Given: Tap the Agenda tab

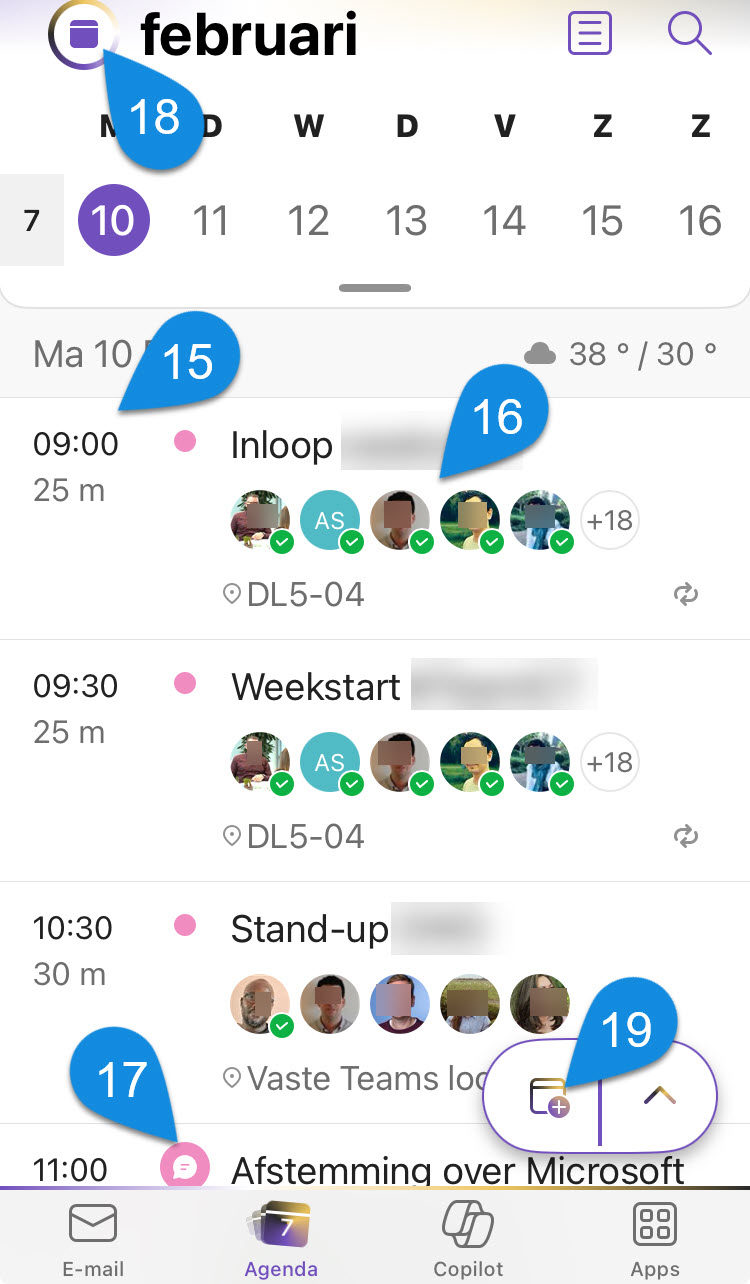Looking at the screenshot, I should (281, 1240).
